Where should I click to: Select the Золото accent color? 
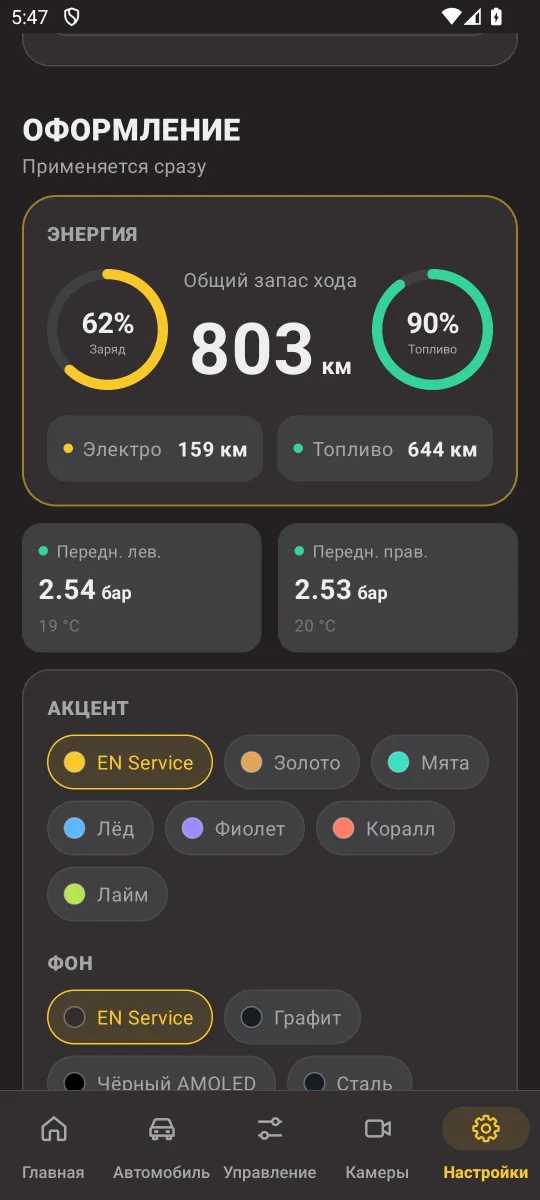[x=292, y=762]
